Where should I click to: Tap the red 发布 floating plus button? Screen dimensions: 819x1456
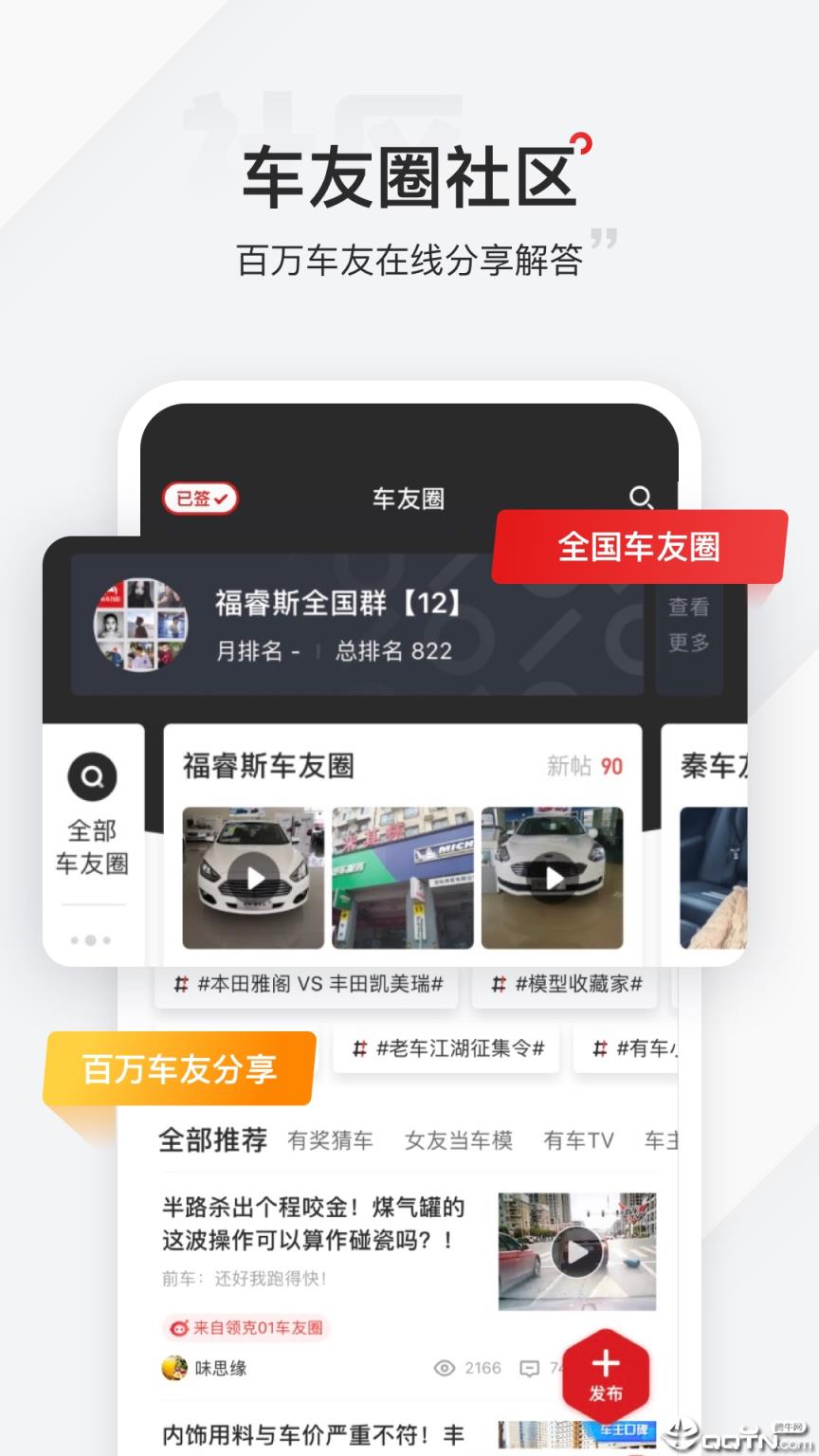[x=607, y=1374]
